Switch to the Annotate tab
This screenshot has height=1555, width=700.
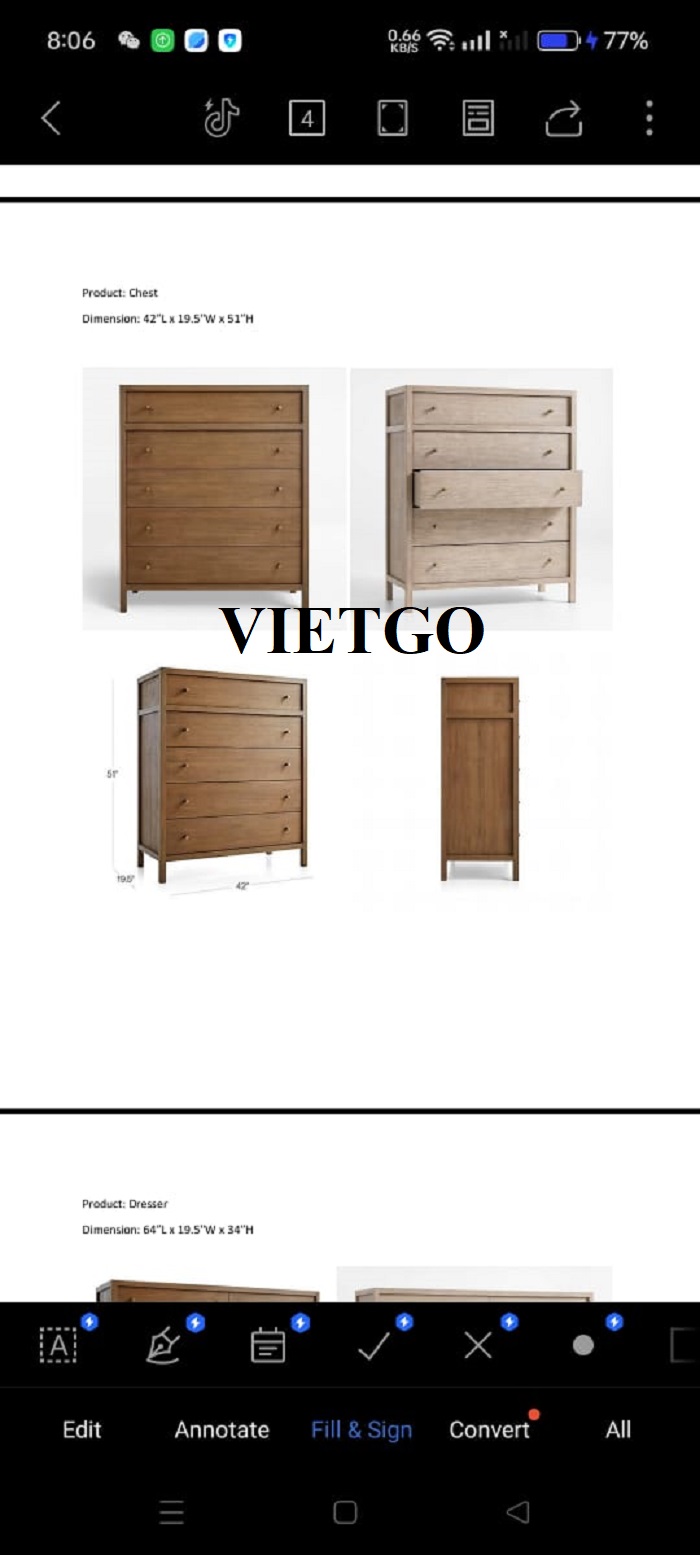[221, 1429]
